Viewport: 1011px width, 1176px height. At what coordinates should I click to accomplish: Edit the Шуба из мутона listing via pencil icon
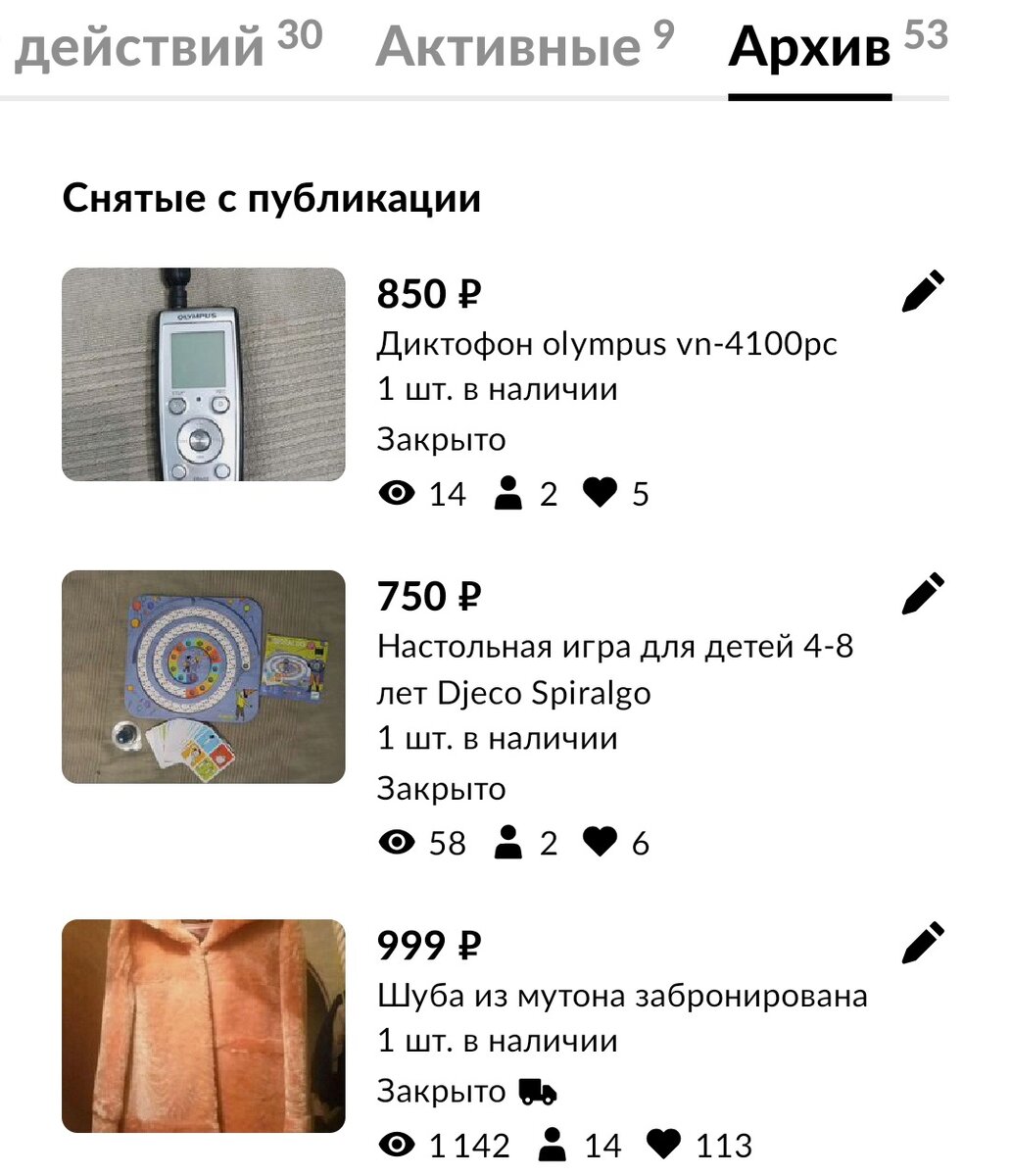tap(921, 943)
